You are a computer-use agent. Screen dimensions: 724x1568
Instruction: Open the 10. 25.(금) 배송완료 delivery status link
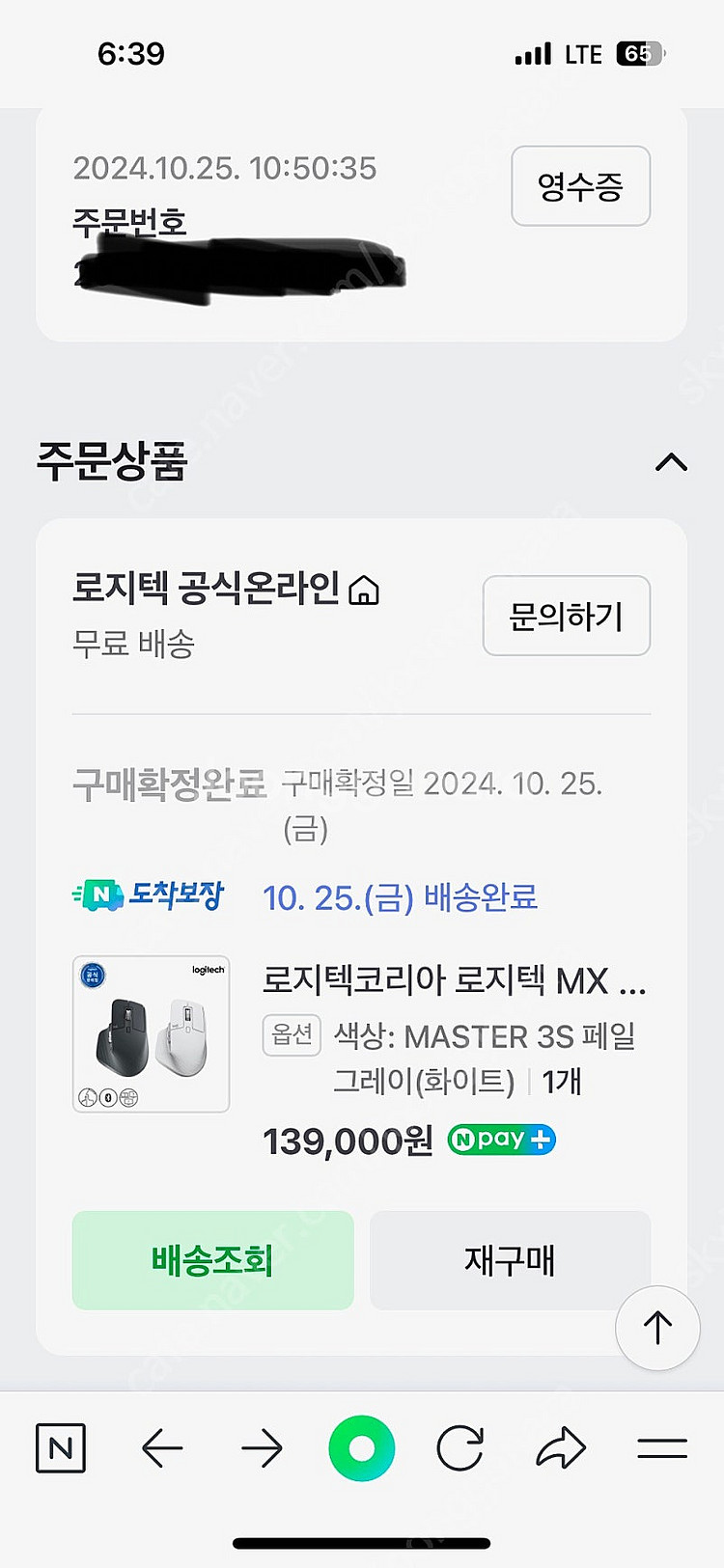pos(399,896)
